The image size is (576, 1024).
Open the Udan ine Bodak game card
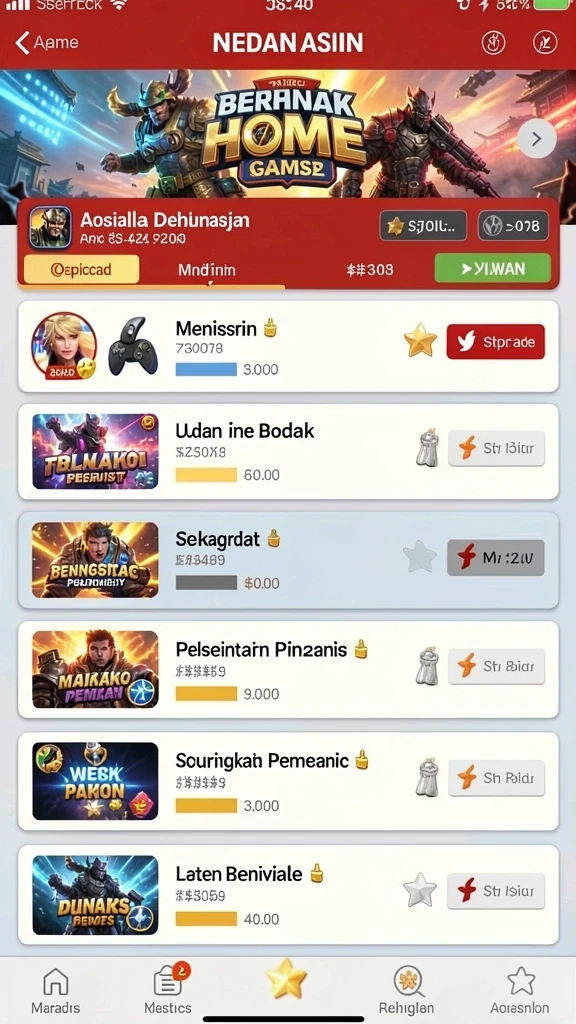coord(288,451)
